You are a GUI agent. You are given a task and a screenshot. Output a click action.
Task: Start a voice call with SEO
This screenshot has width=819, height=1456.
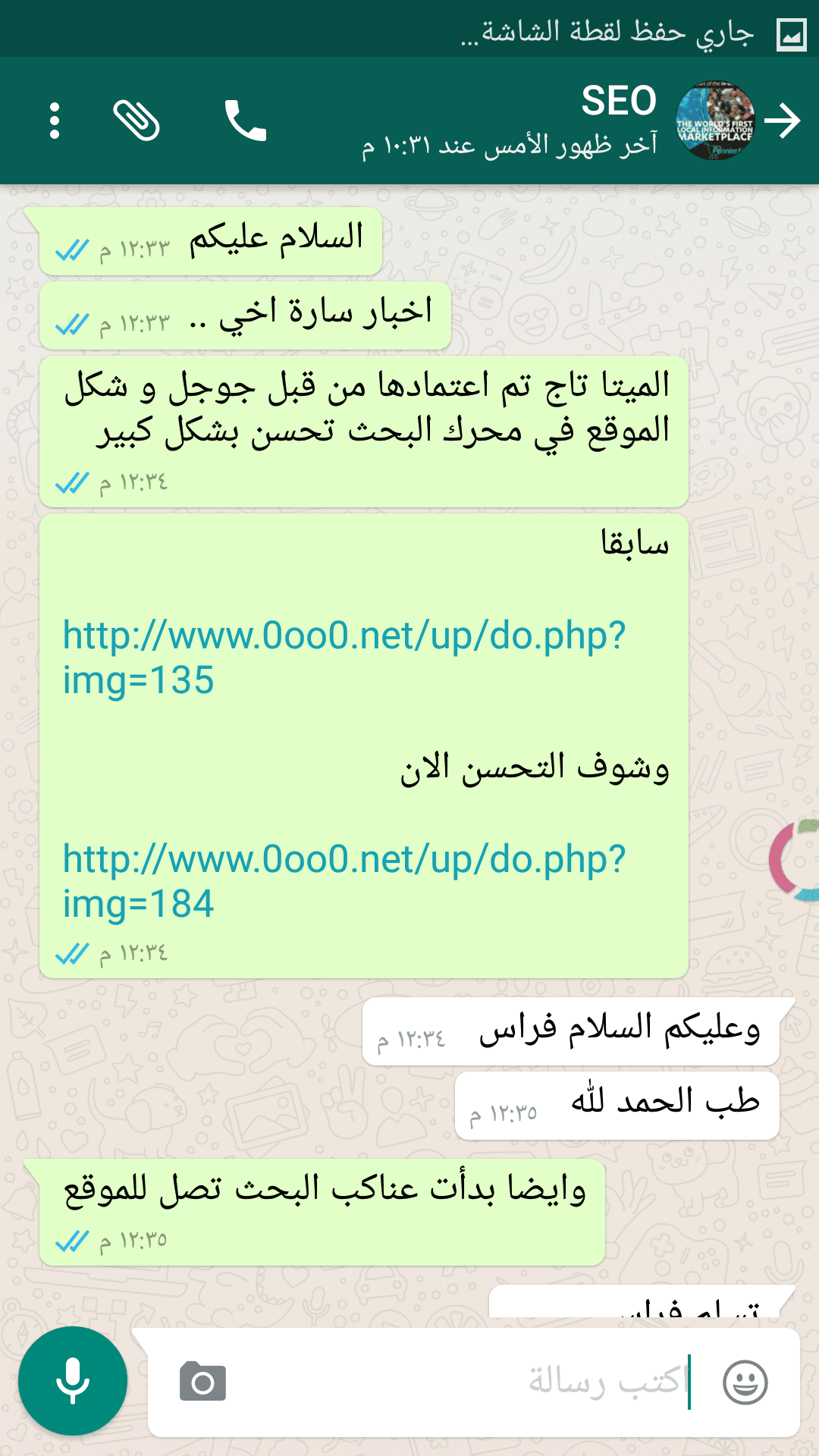(246, 121)
